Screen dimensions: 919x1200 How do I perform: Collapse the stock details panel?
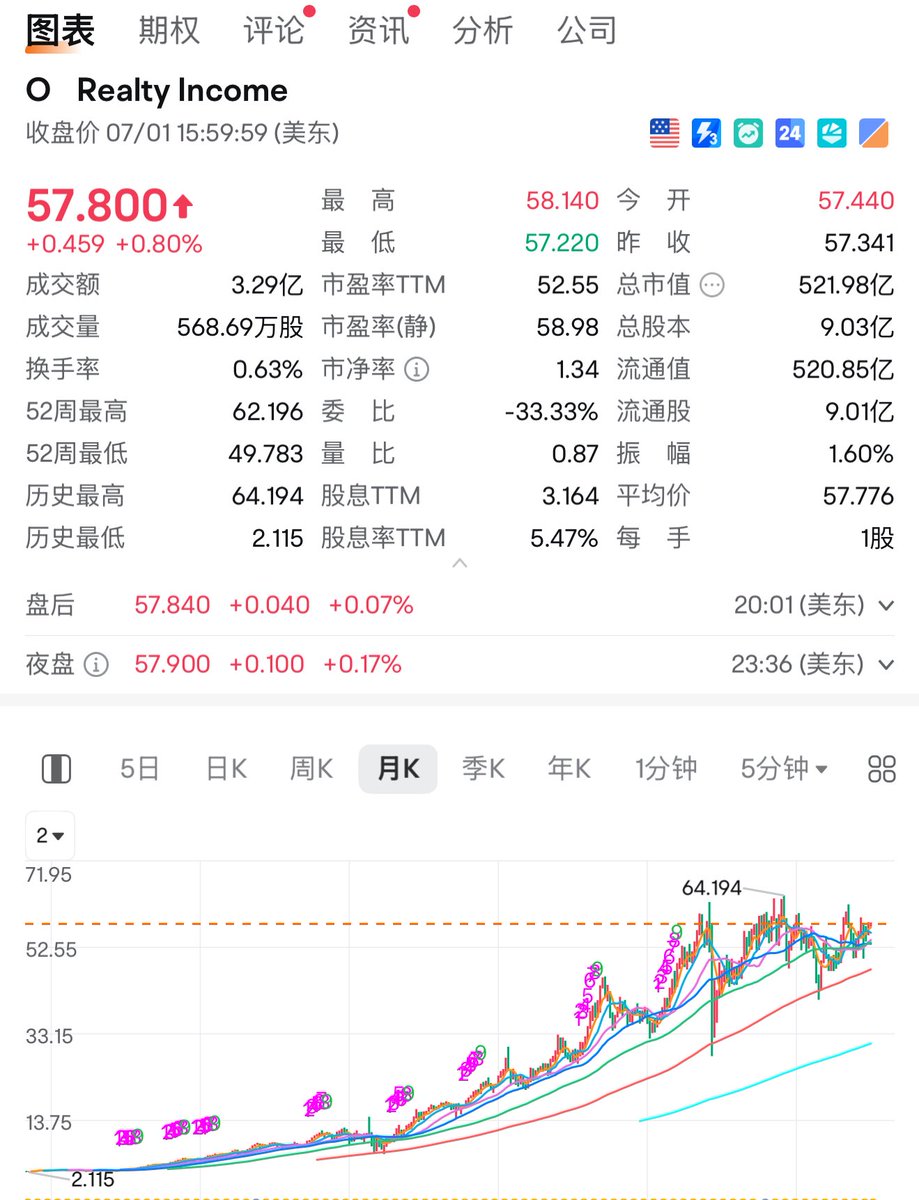pyautogui.click(x=460, y=564)
